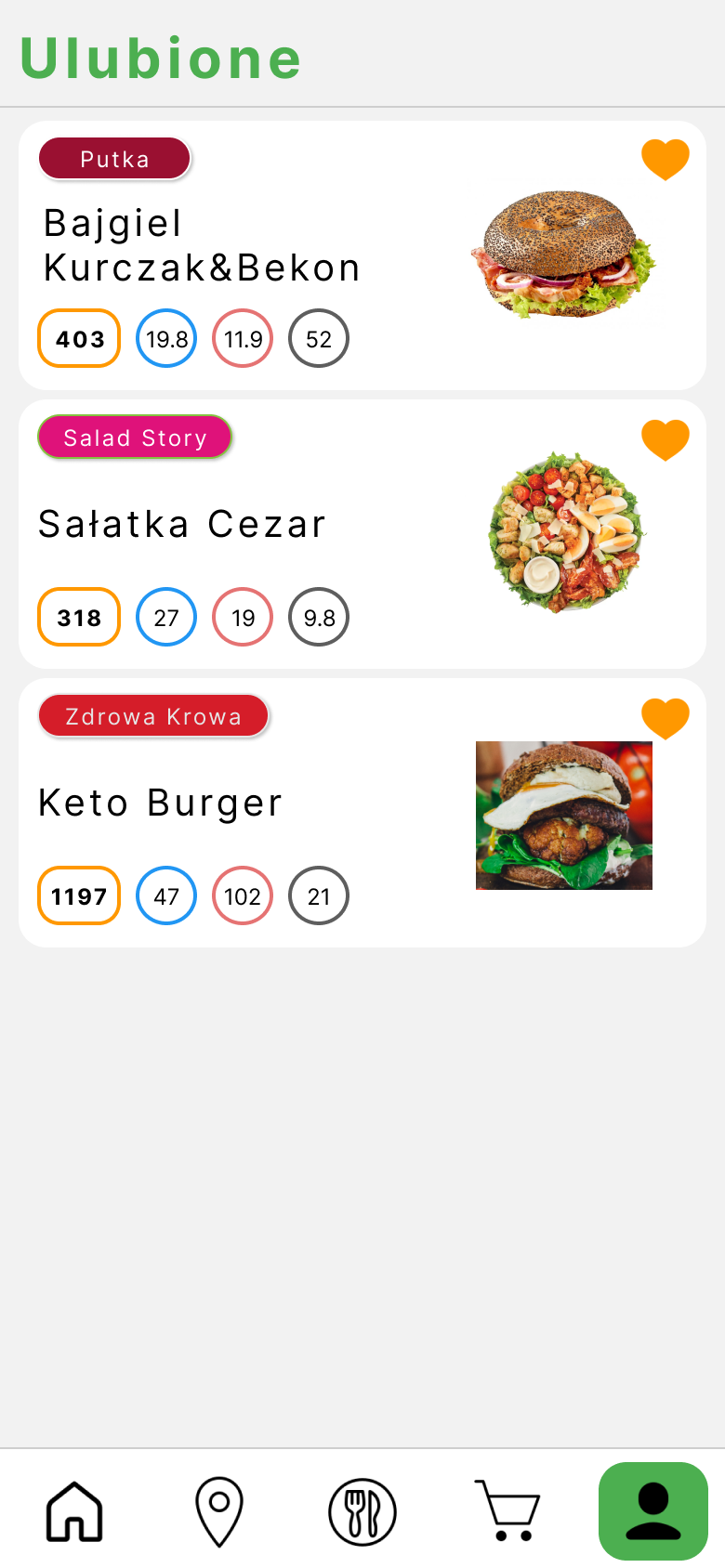Switch to the map location tab
The image size is (725, 1568).
(x=219, y=1511)
